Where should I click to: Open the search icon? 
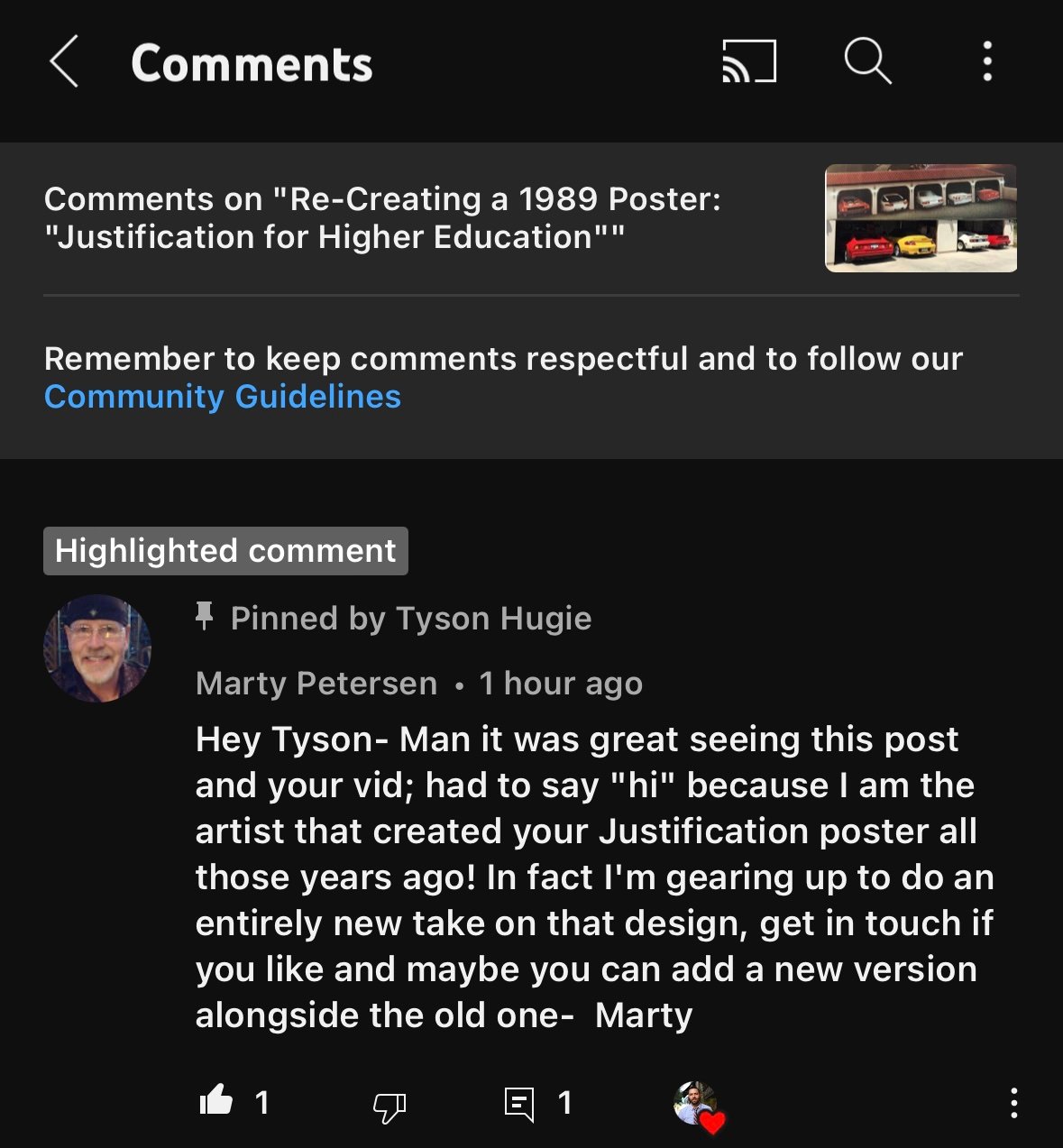point(867,62)
